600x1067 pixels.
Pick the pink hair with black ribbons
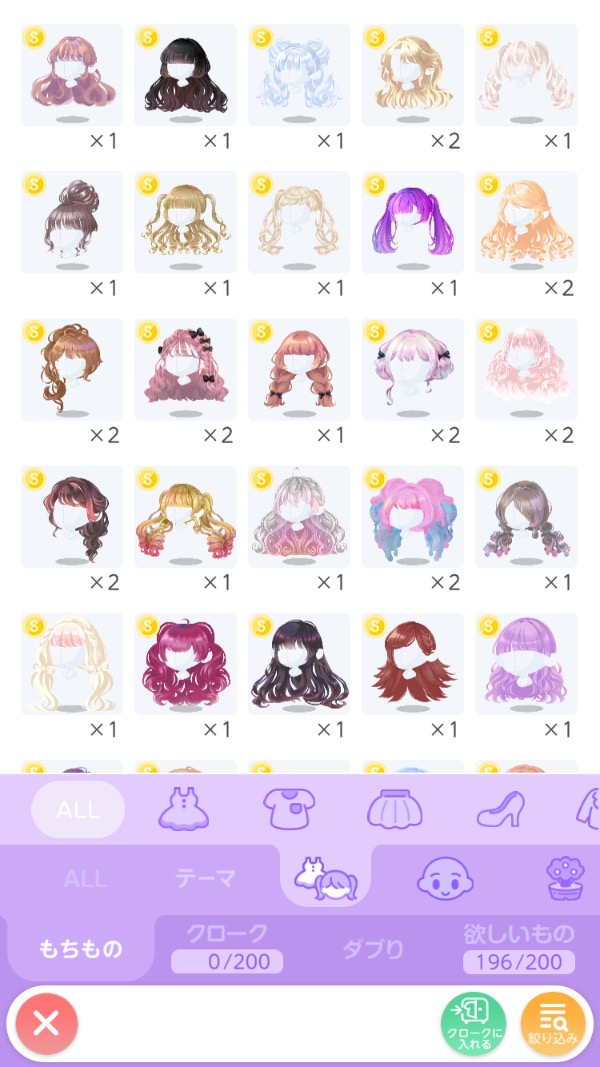pyautogui.click(x=185, y=370)
